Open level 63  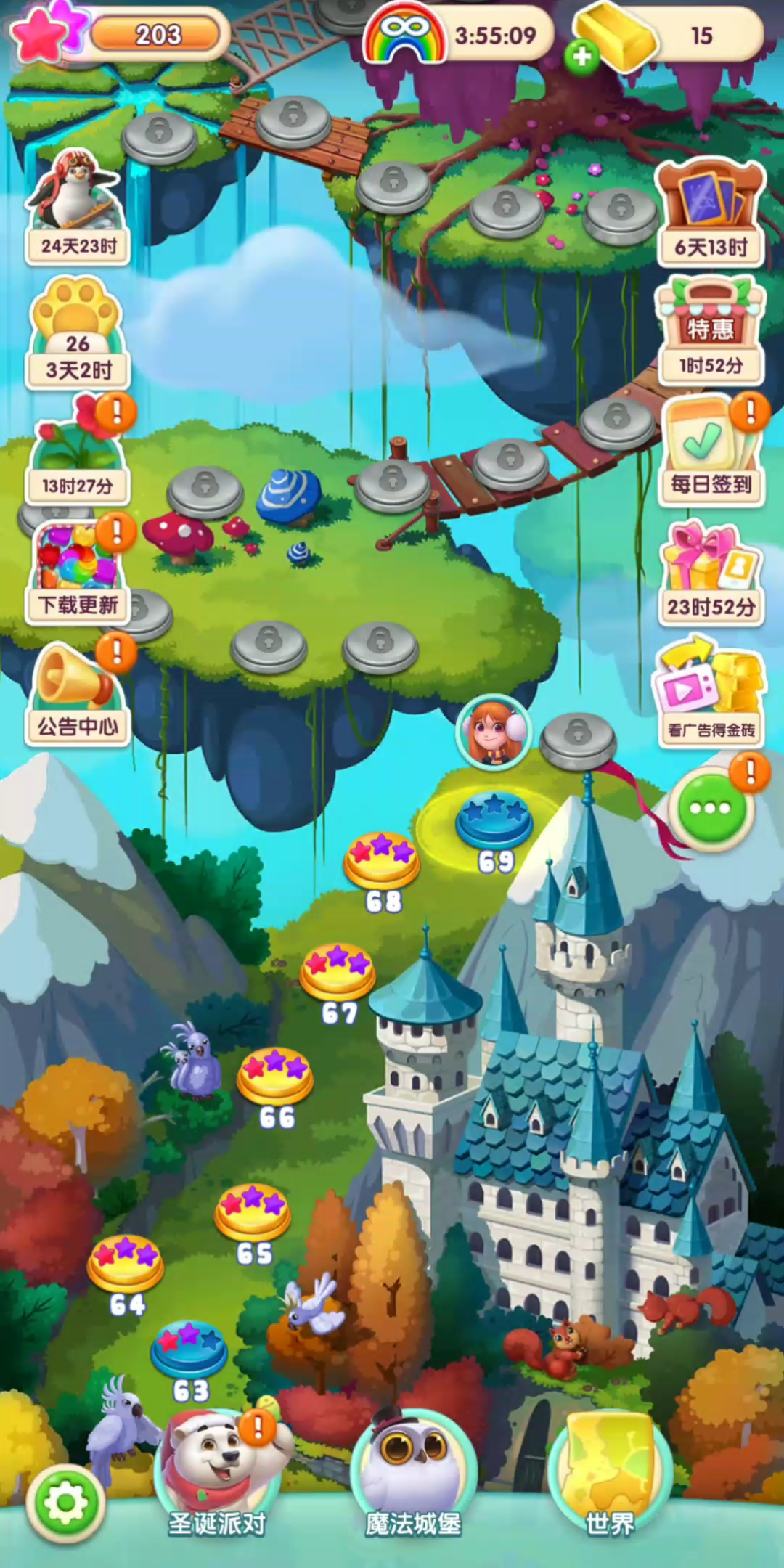tap(189, 1349)
